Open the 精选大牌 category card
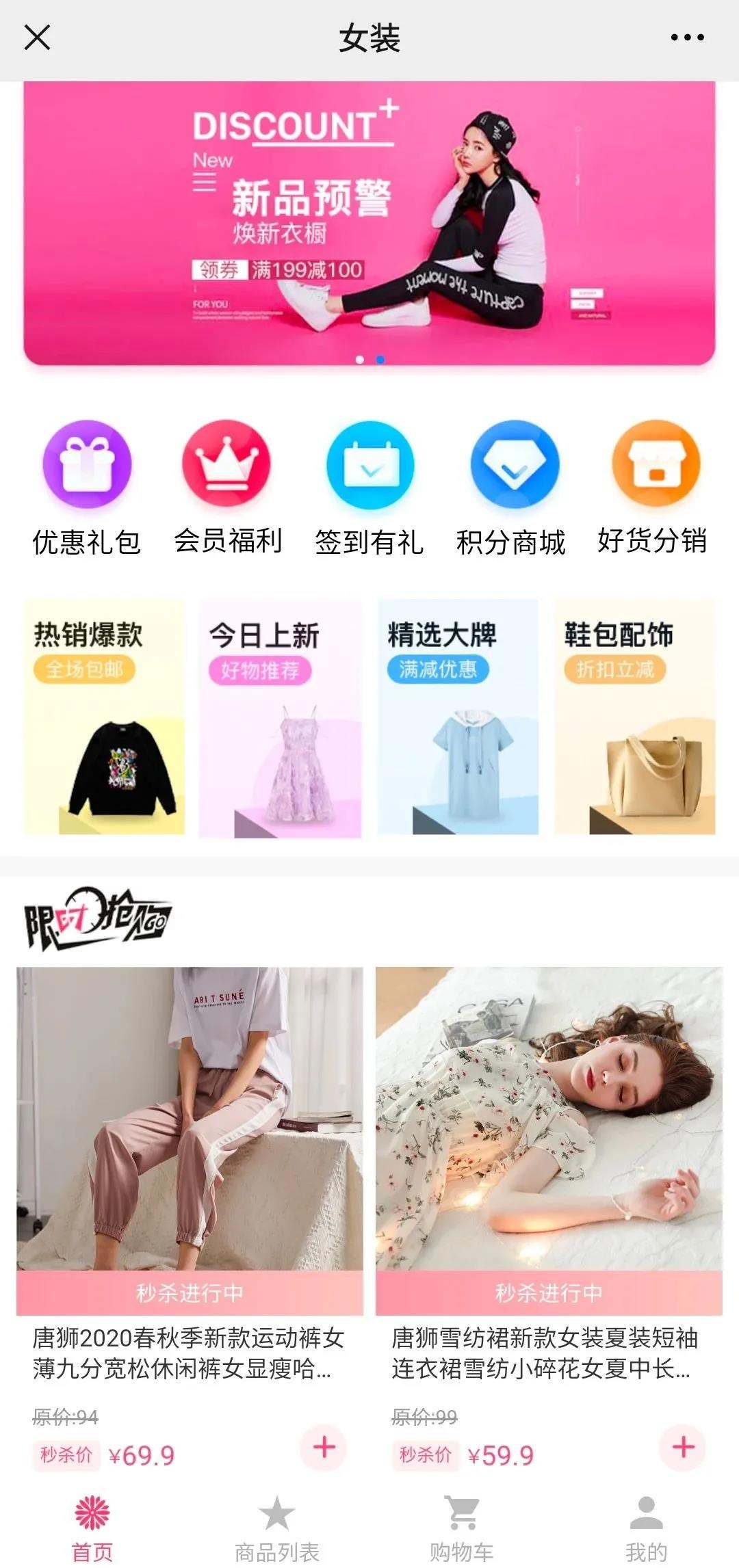This screenshot has width=739, height=1568. click(x=458, y=717)
